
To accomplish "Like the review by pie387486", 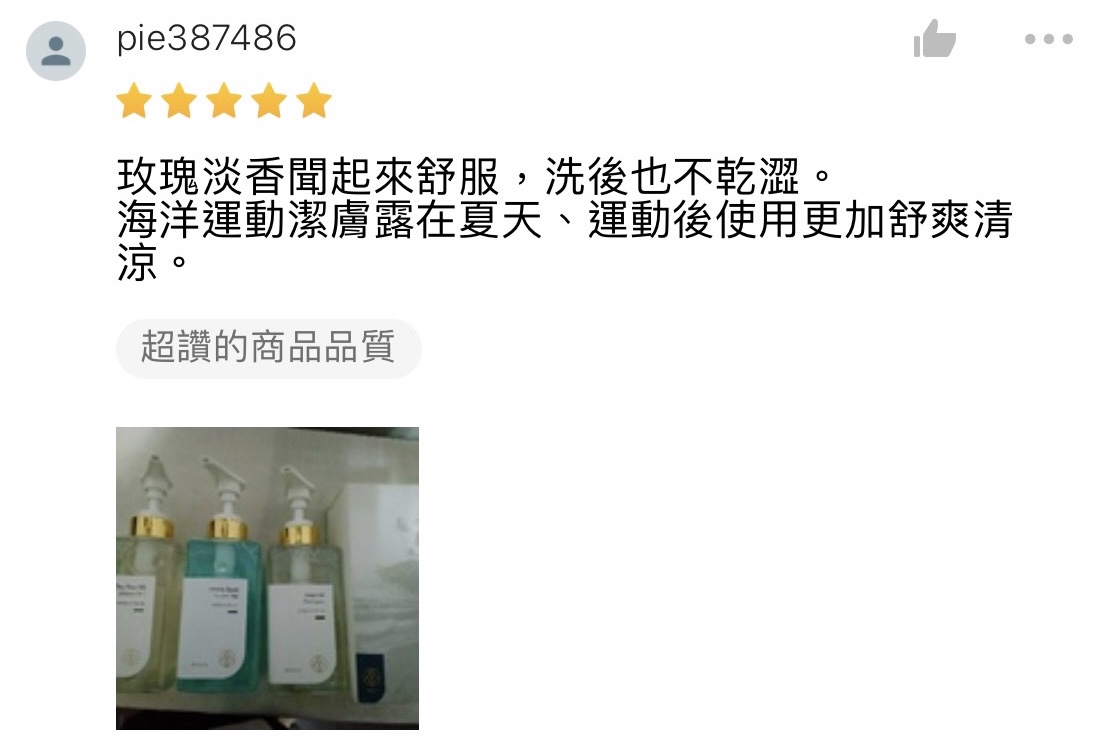I will point(934,40).
